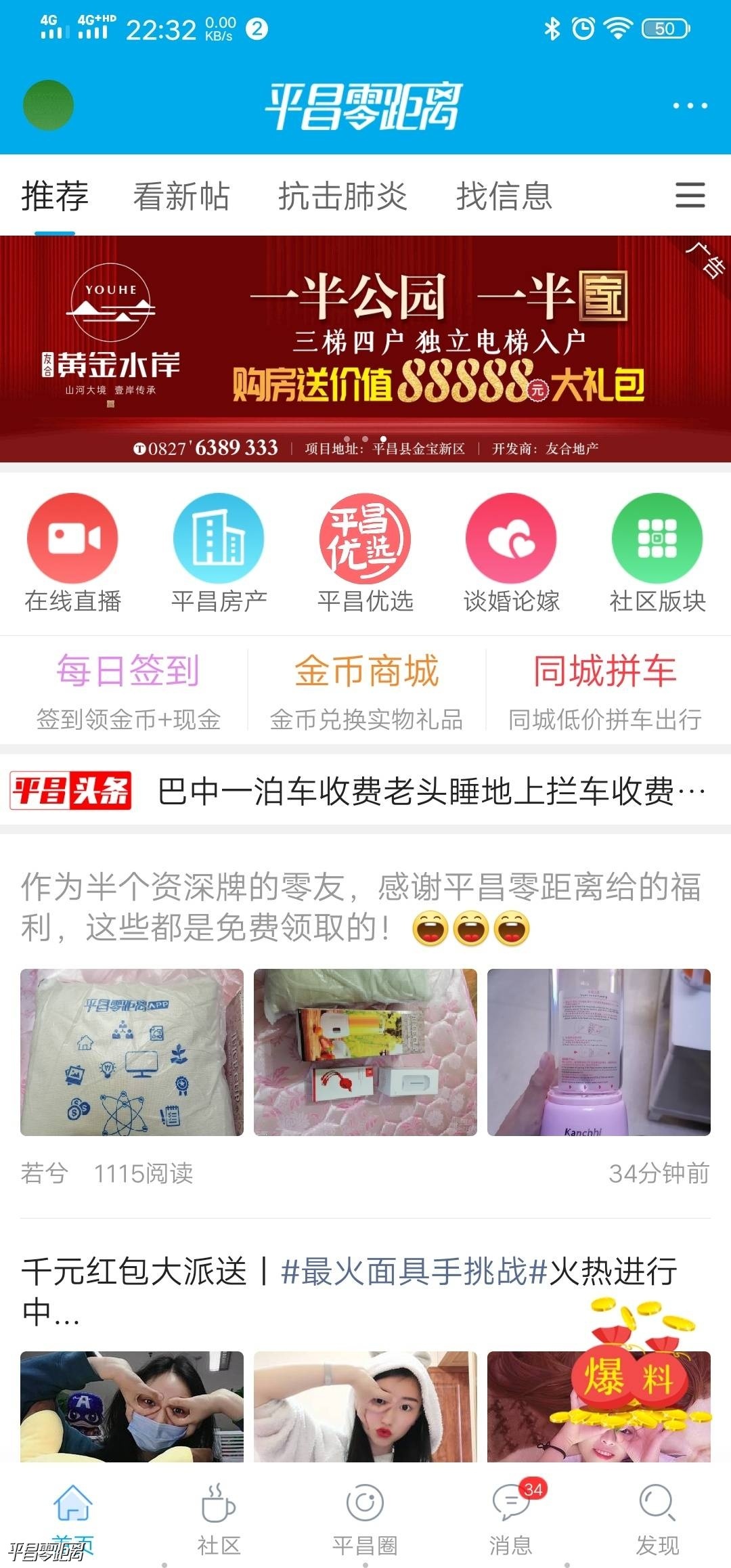The image size is (731, 1568).
Task: Open the profile avatar in header
Action: [x=48, y=105]
